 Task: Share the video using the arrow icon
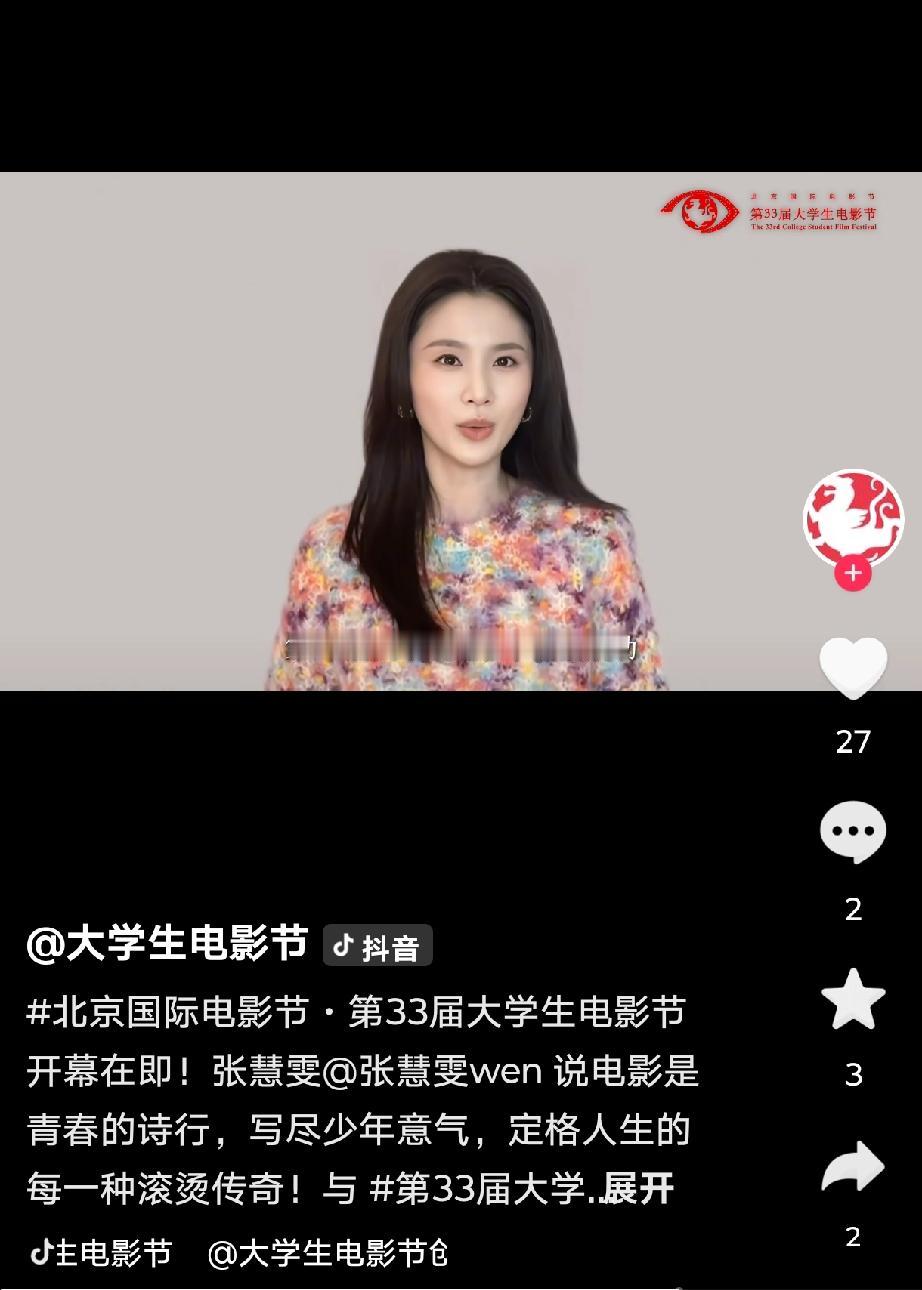tap(852, 1165)
